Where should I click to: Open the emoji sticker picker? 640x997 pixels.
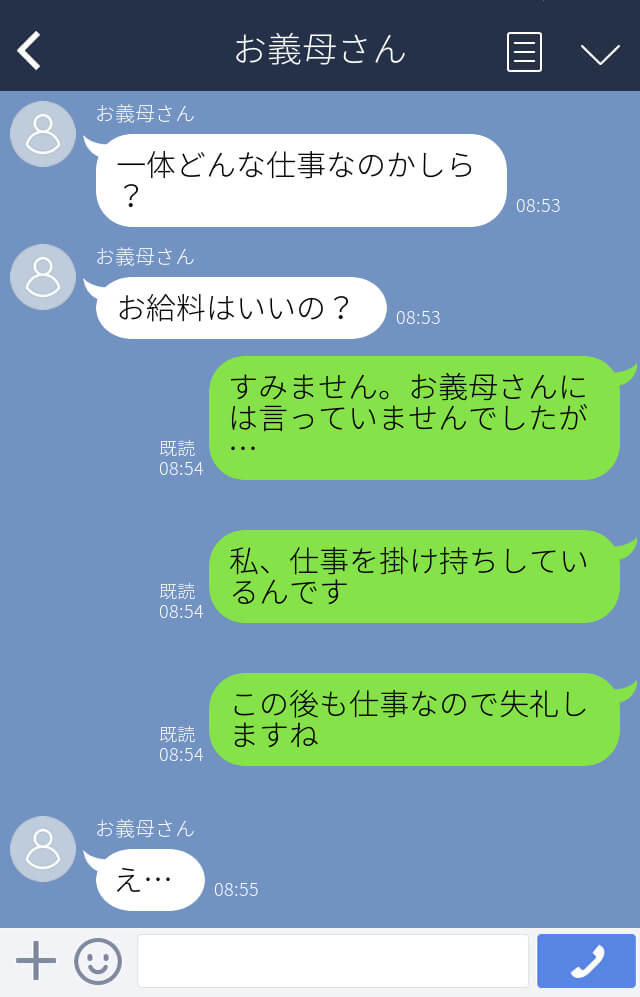(x=97, y=961)
